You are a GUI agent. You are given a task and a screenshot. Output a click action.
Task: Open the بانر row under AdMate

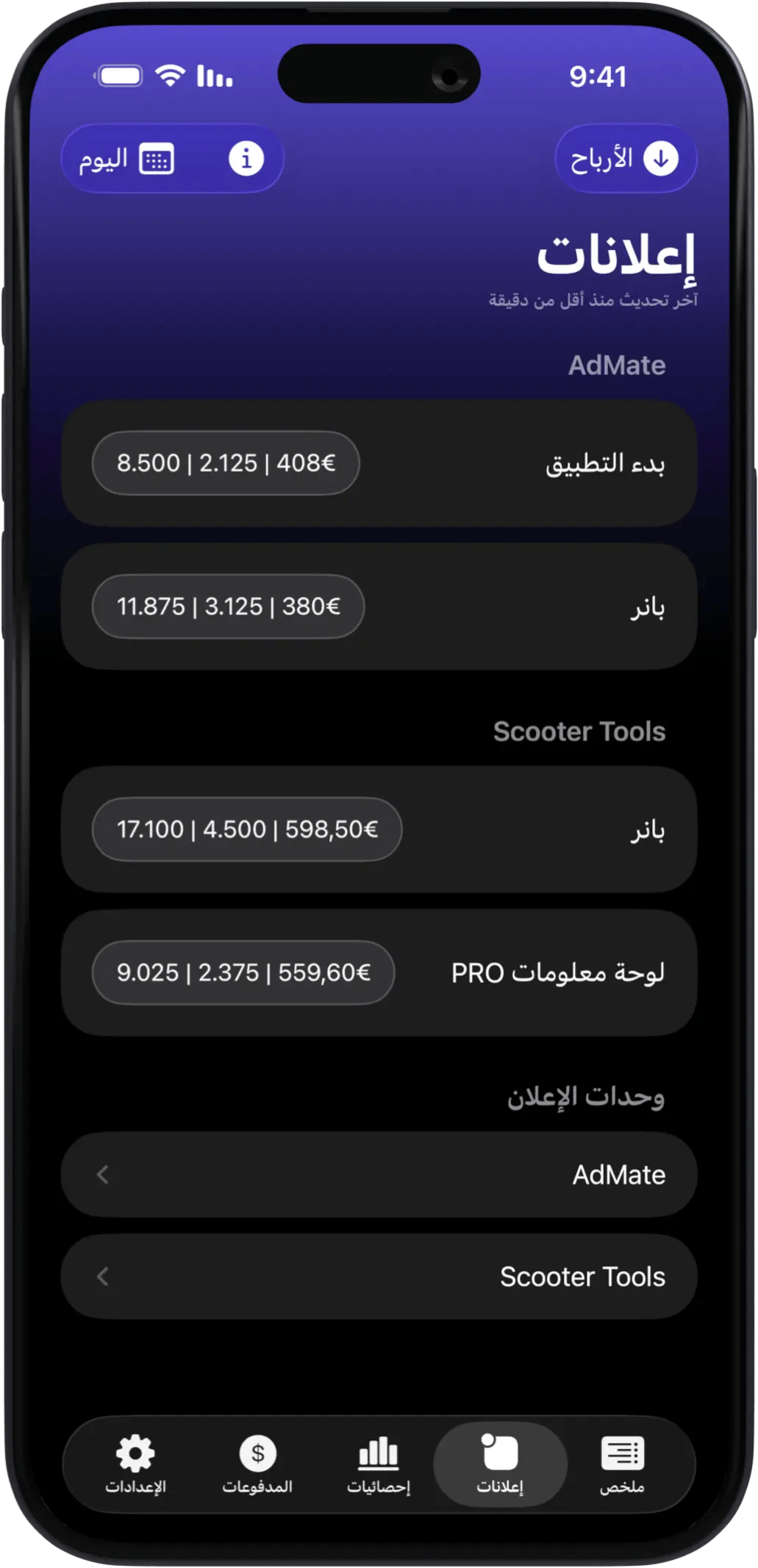pos(379,606)
